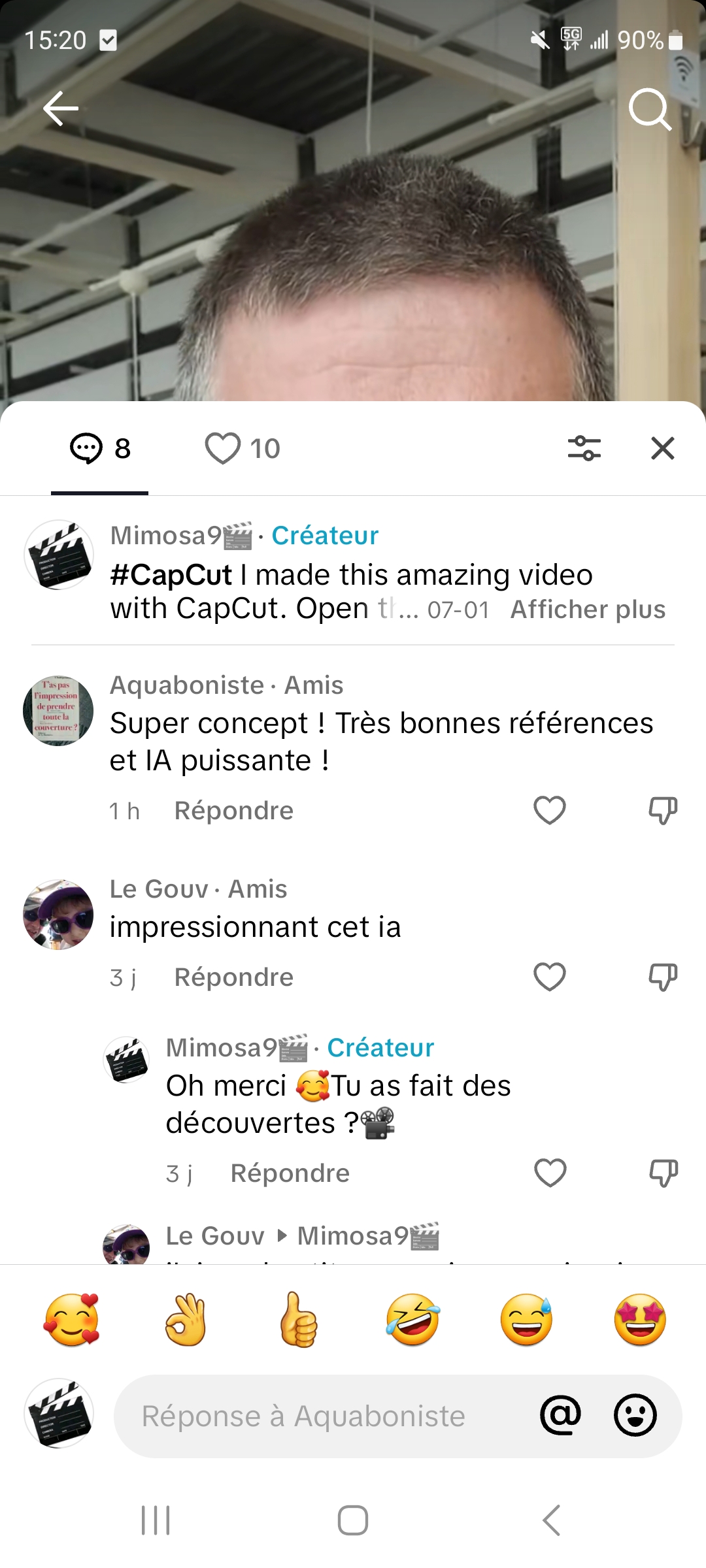Screen dimensions: 706x1568
Task: Dislike Mimosa9's Oh merci reply
Action: click(662, 1173)
